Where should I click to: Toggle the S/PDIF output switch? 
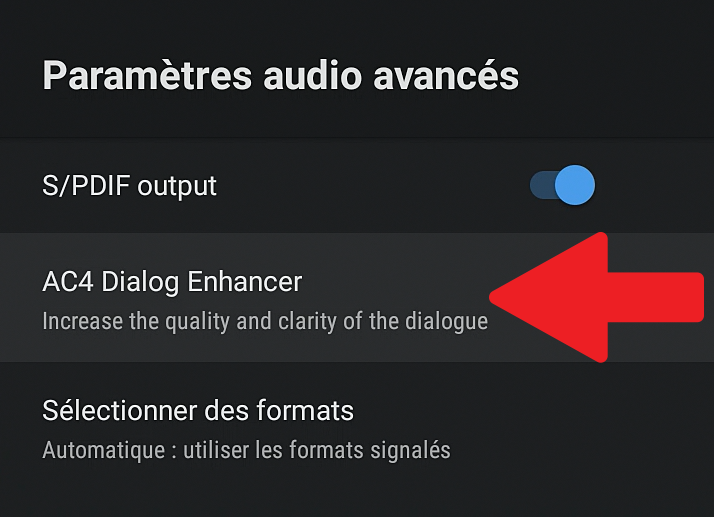(562, 185)
